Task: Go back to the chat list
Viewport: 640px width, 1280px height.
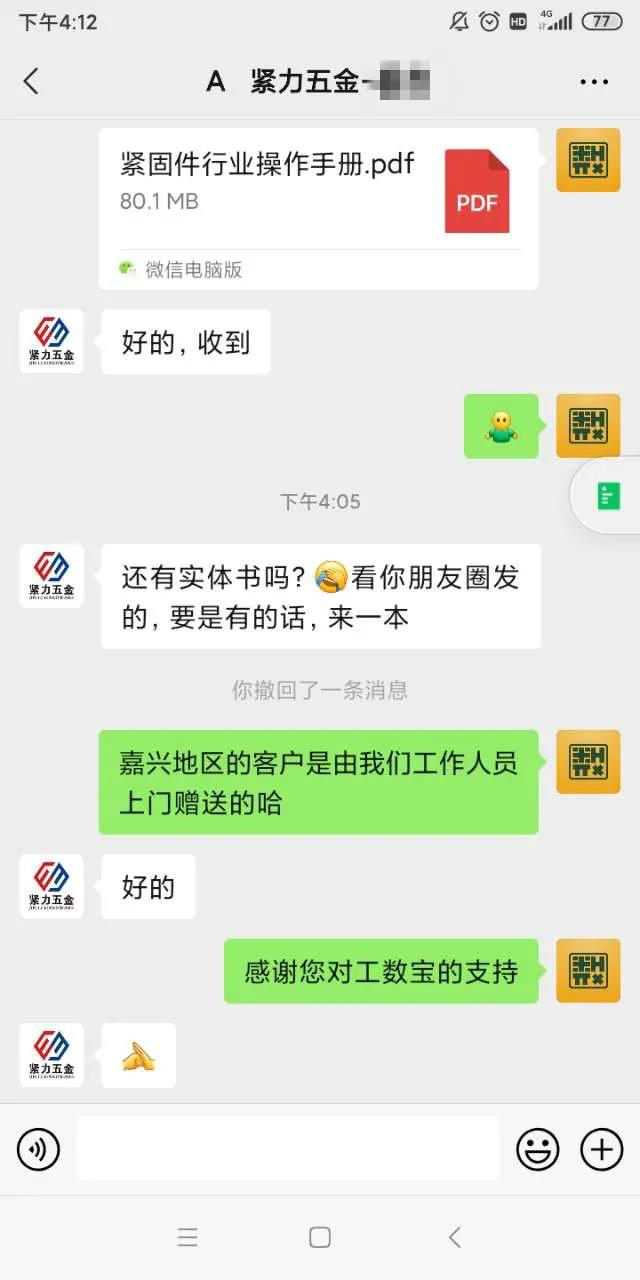Action: tap(31, 82)
